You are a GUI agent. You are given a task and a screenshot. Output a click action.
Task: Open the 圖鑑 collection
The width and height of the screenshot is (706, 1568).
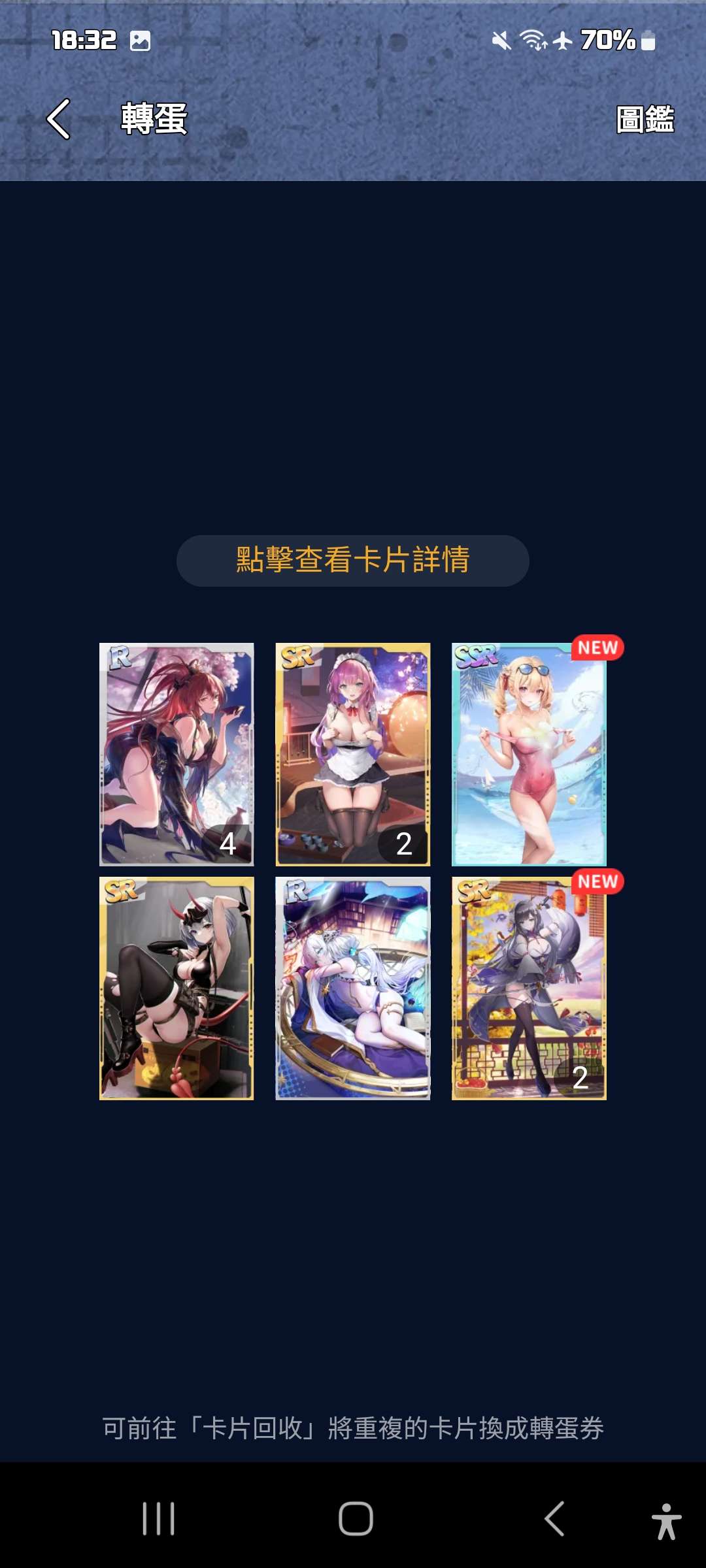[x=645, y=120]
